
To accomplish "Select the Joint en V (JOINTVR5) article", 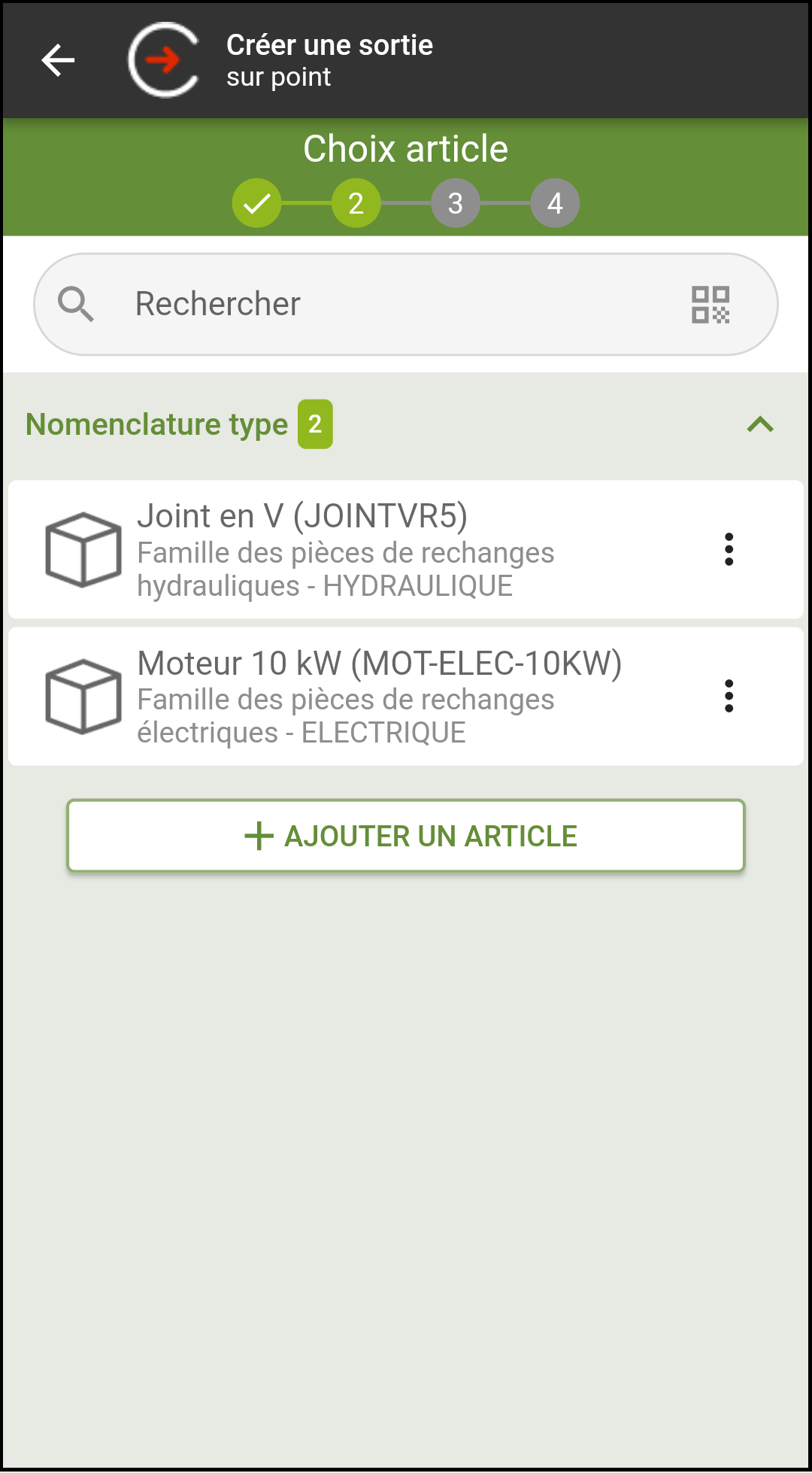I will click(x=405, y=549).
